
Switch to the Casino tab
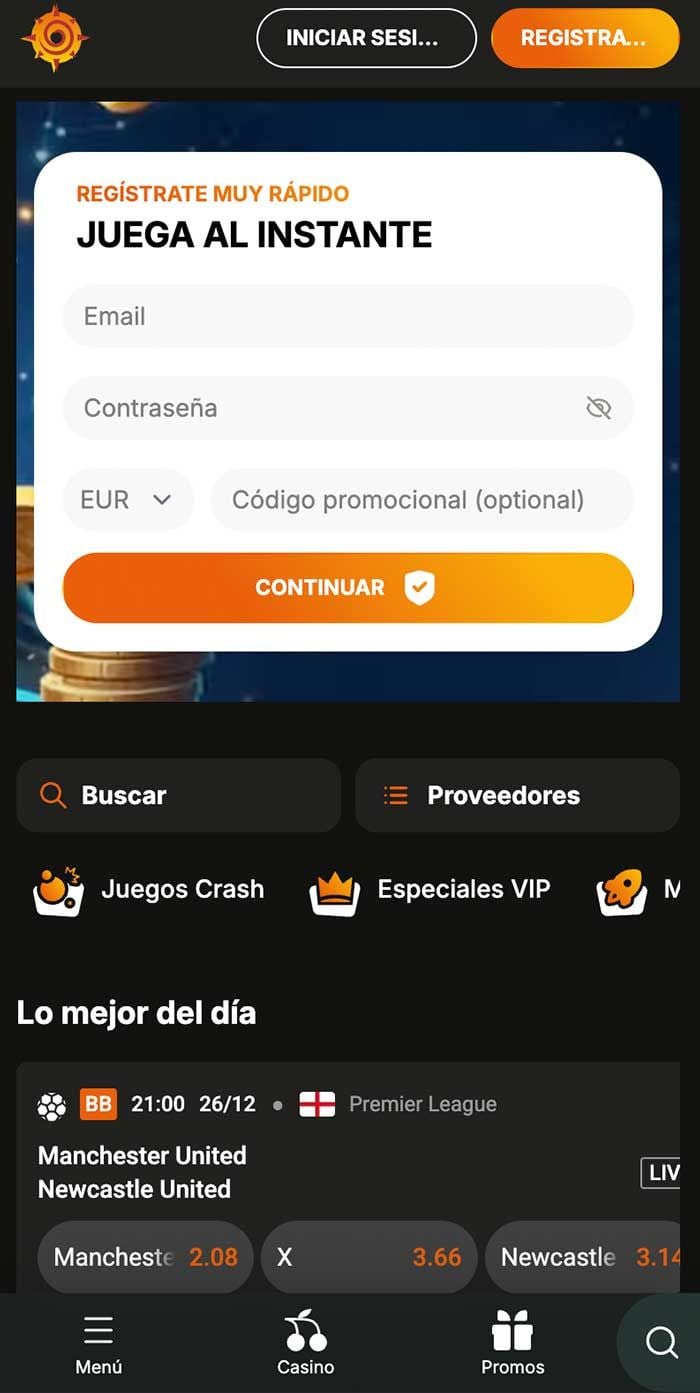pos(306,1345)
